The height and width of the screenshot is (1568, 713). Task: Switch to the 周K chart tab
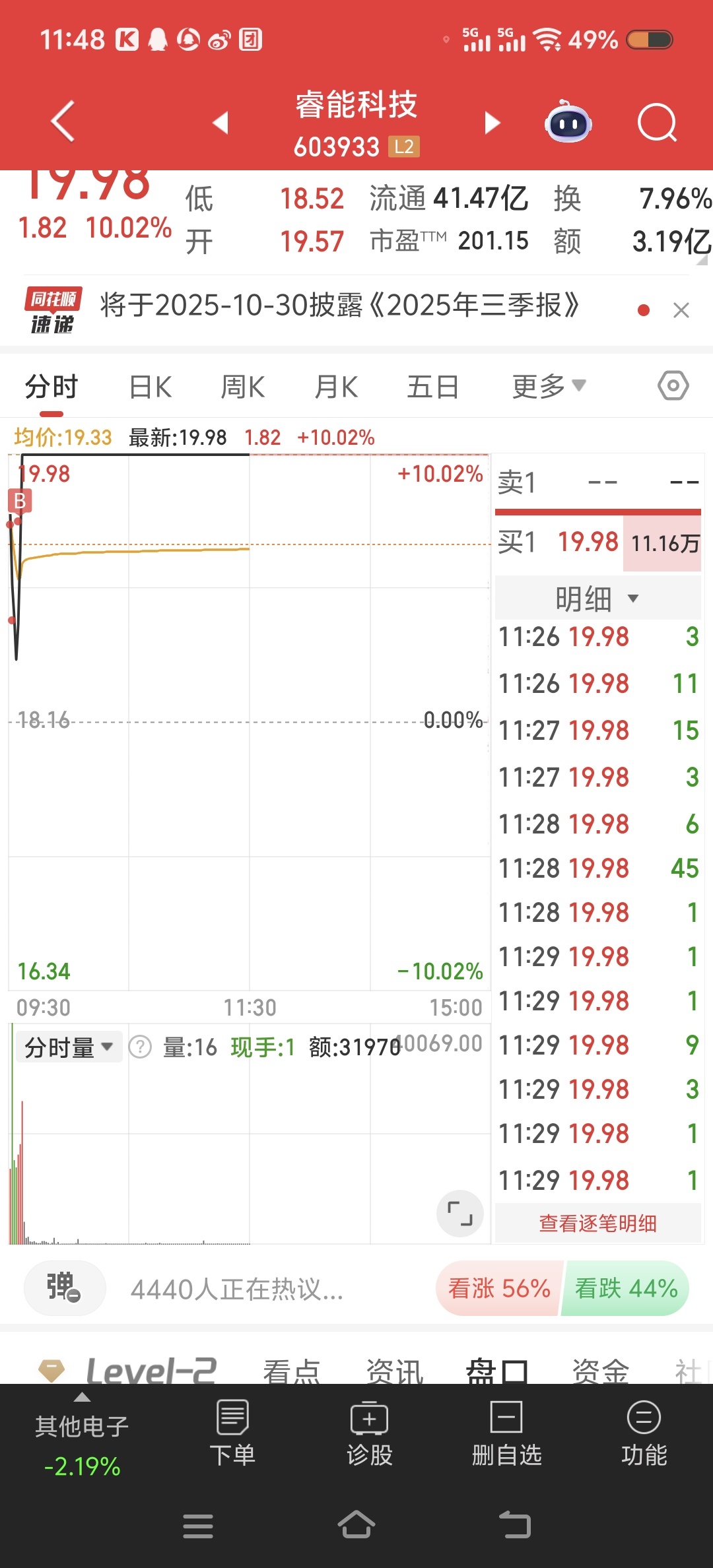pos(243,387)
